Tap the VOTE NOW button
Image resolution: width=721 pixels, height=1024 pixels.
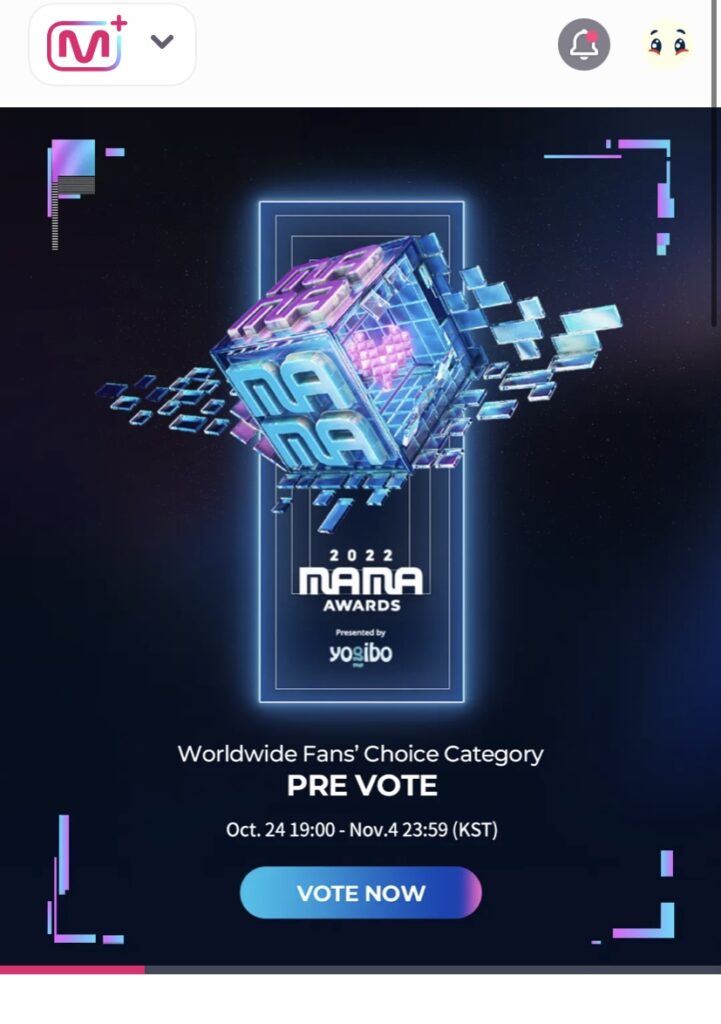(x=361, y=893)
